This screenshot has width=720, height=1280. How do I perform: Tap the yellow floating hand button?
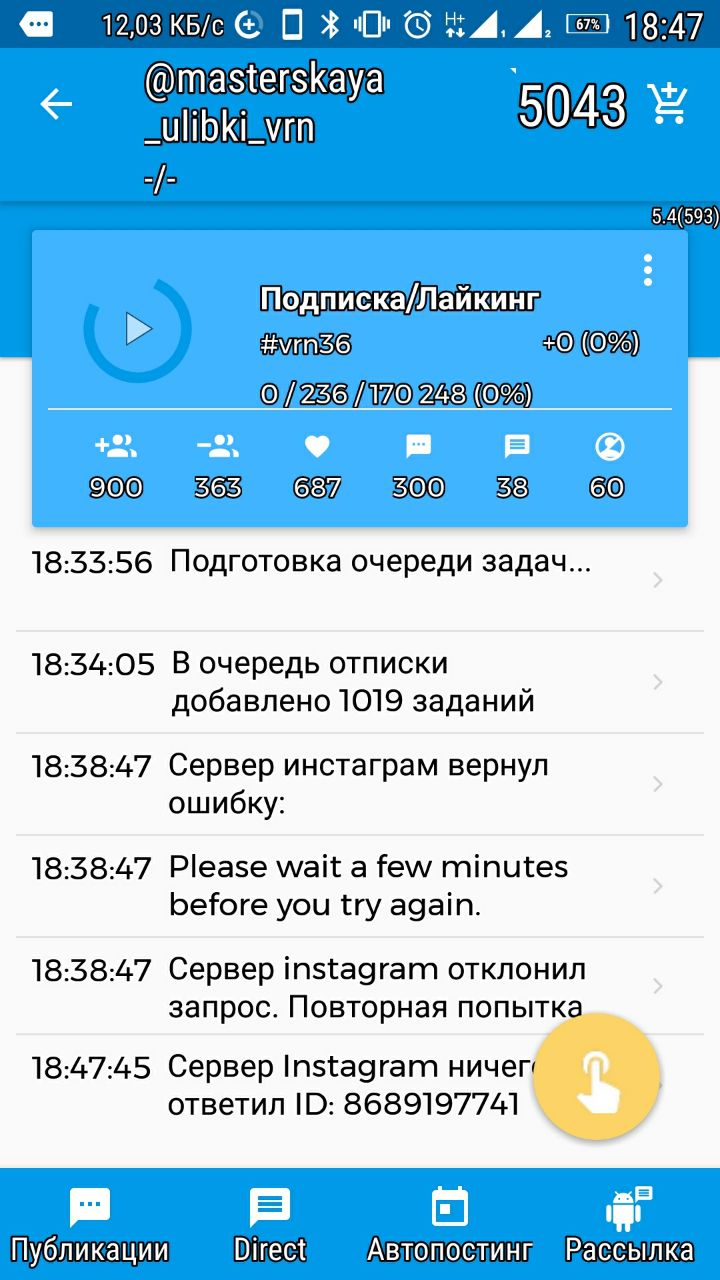[597, 1077]
